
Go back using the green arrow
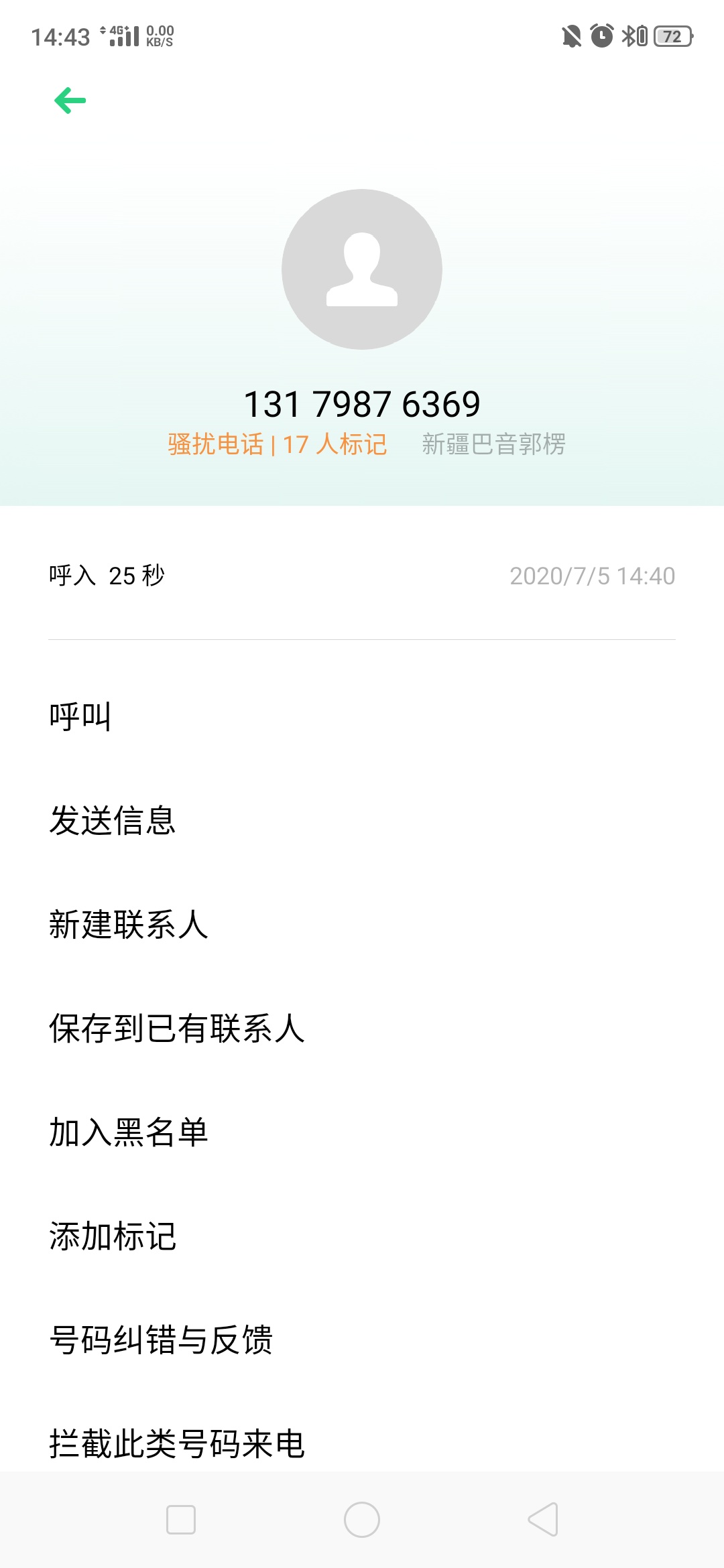[x=70, y=101]
